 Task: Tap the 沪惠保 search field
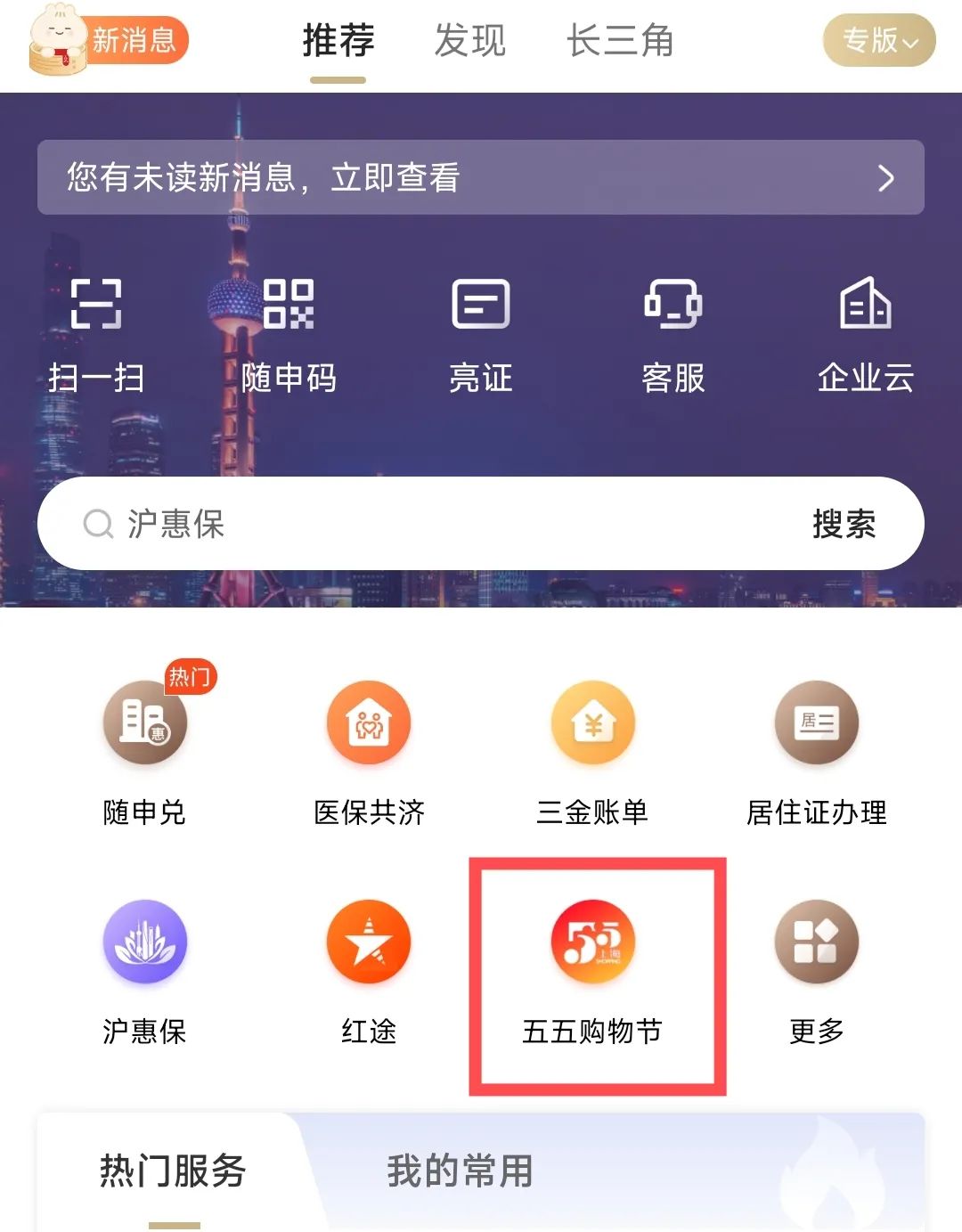[428, 524]
